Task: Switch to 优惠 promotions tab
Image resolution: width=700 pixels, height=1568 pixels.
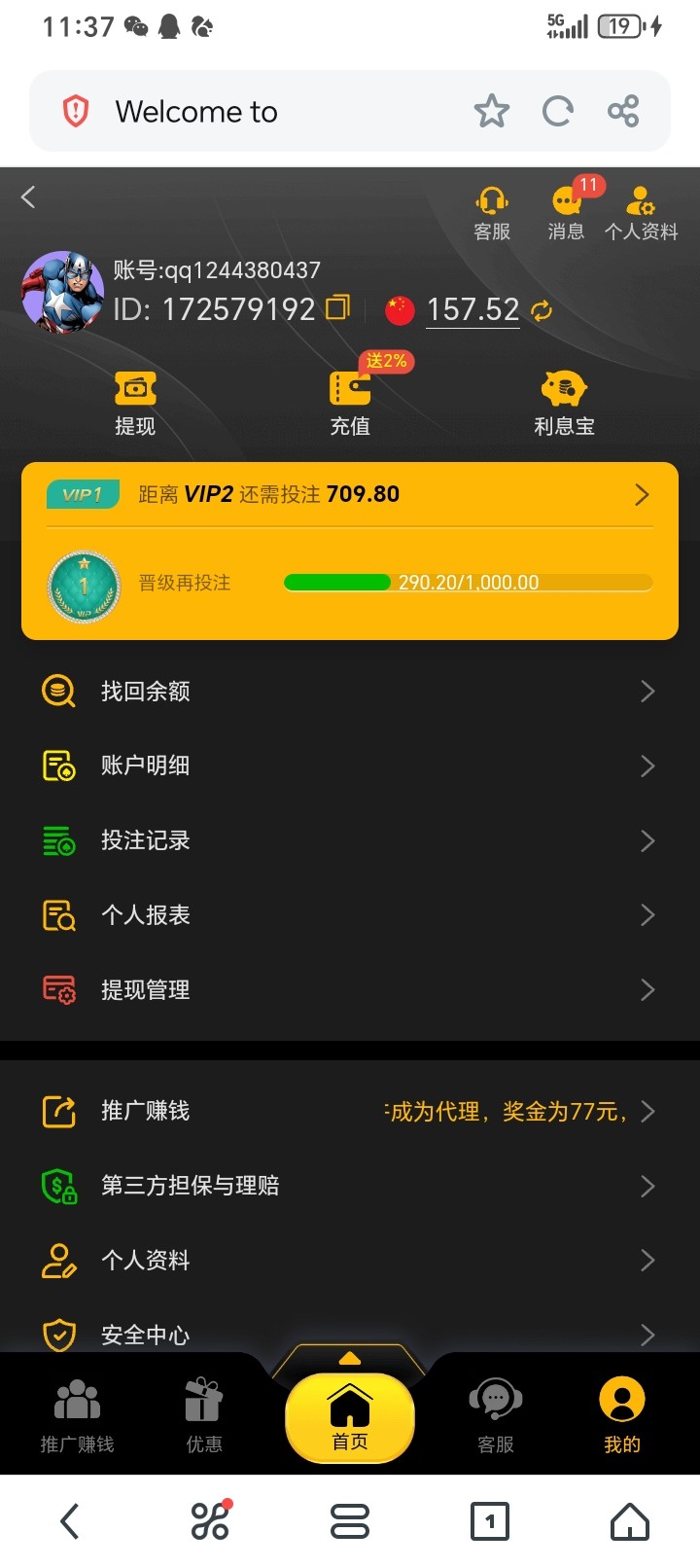Action: coord(204,1415)
